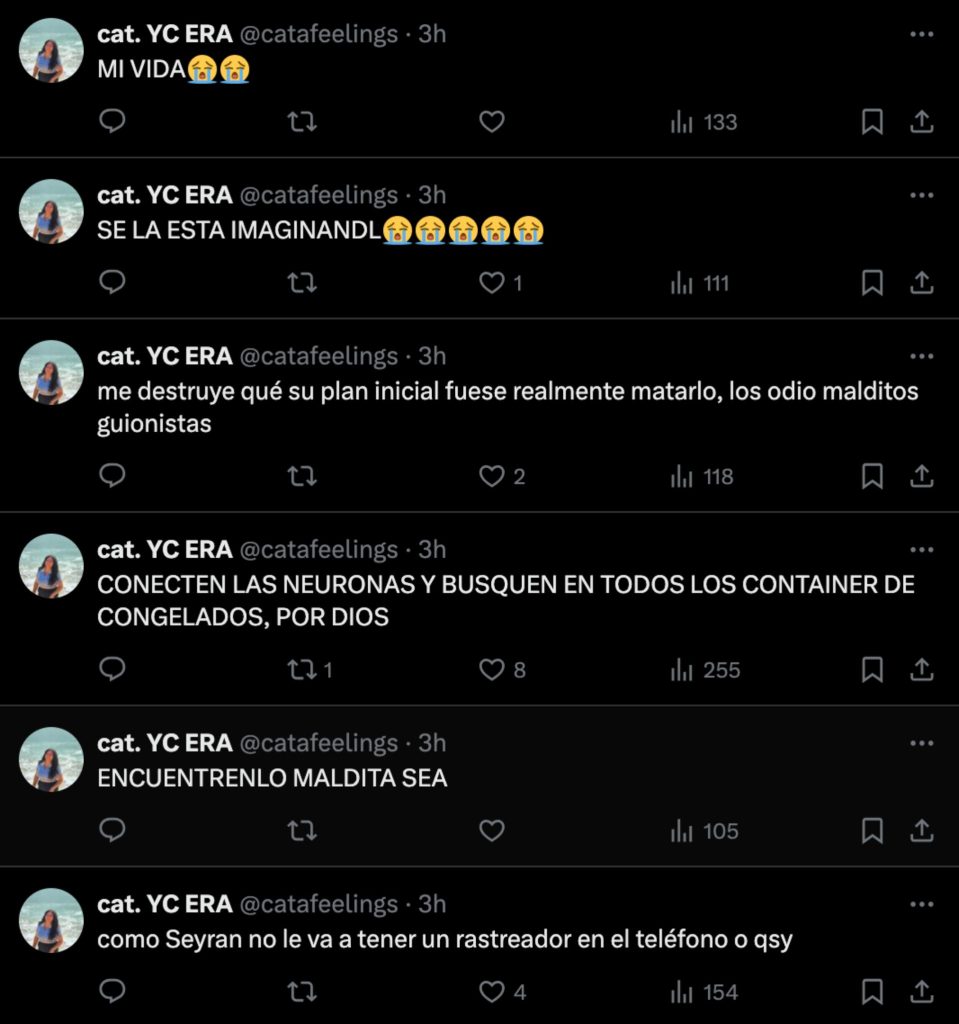Viewport: 959px width, 1024px height.
Task: Open profile avatar on 'MI VIDA' tweet
Action: click(x=51, y=50)
